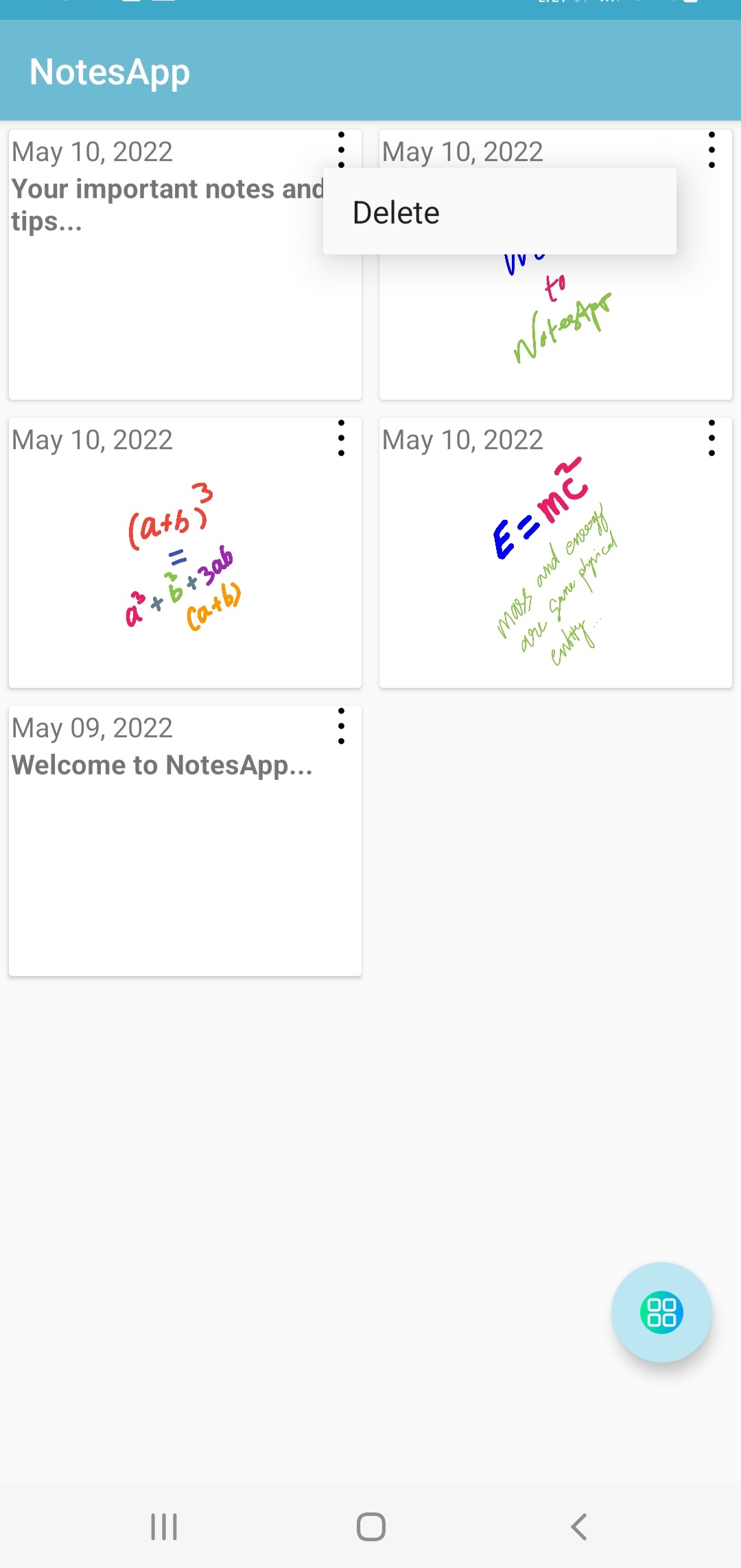Choose Delete from the popup menu
This screenshot has width=741, height=1568.
pos(397,213)
